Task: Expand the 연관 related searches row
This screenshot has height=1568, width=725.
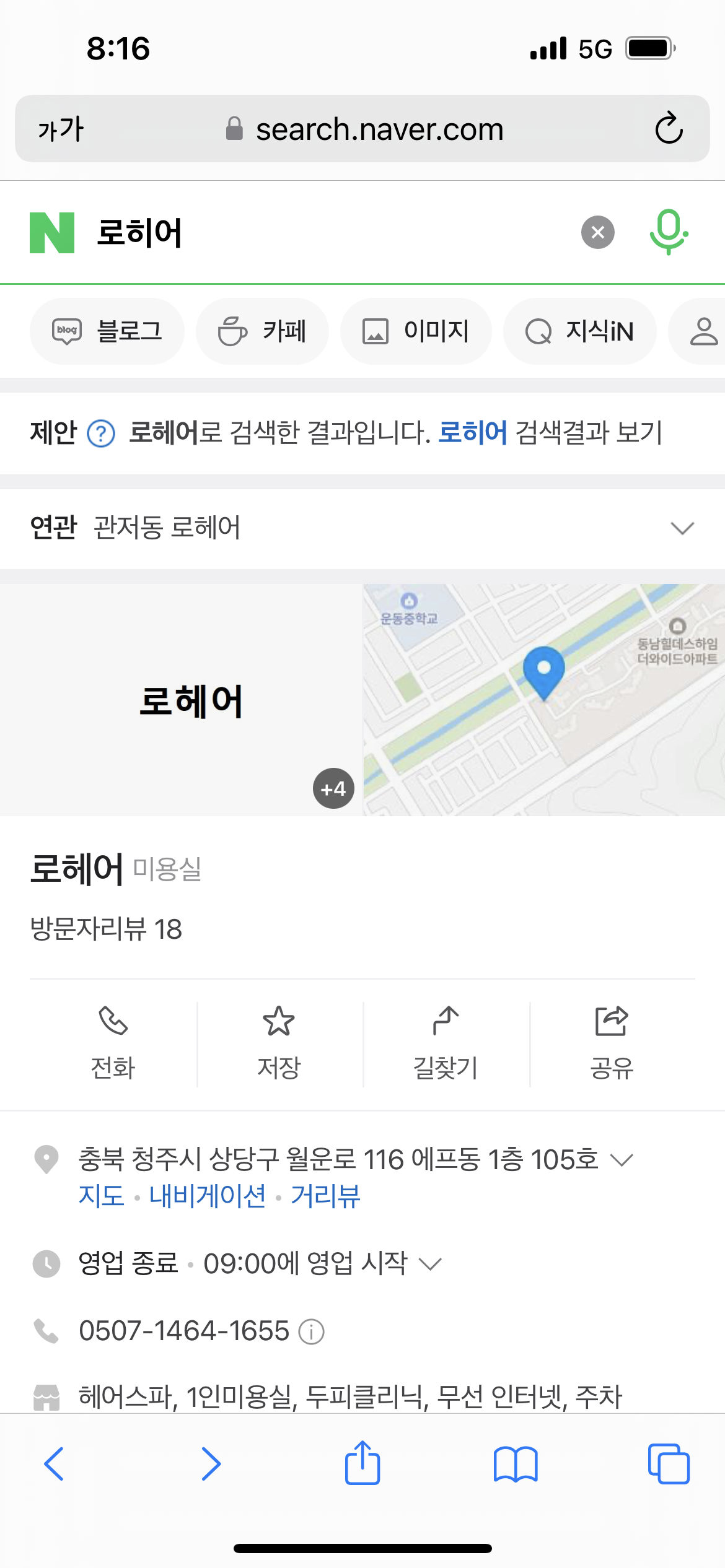Action: [682, 528]
